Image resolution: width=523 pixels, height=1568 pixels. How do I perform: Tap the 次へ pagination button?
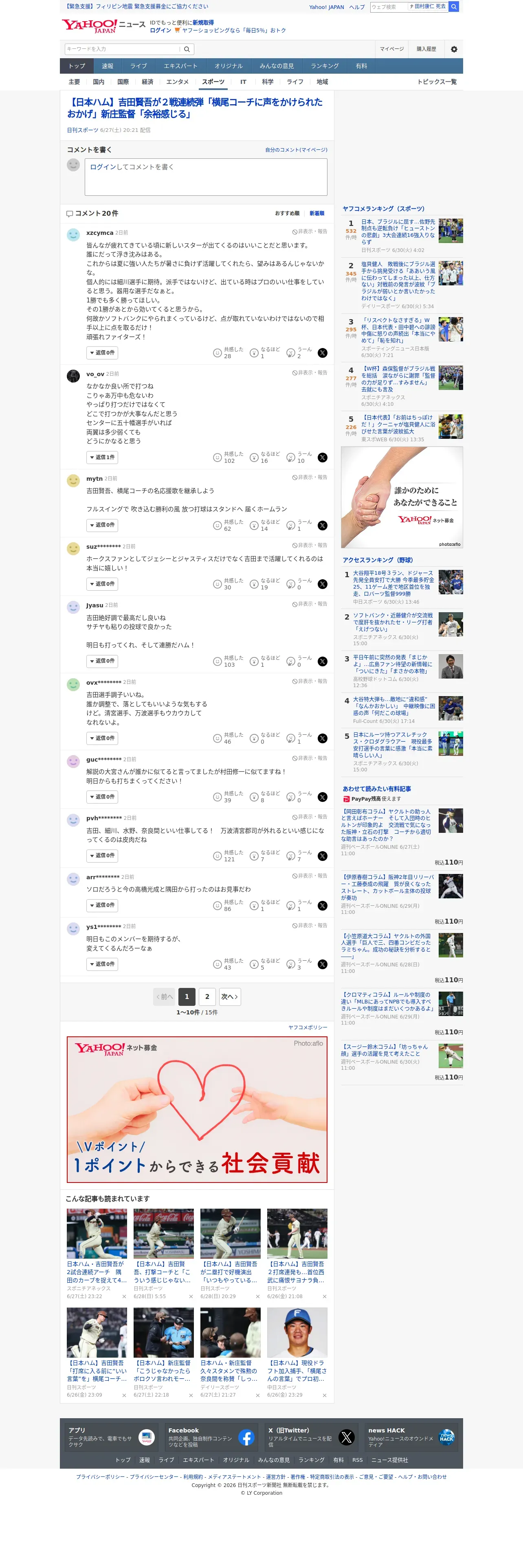230,997
